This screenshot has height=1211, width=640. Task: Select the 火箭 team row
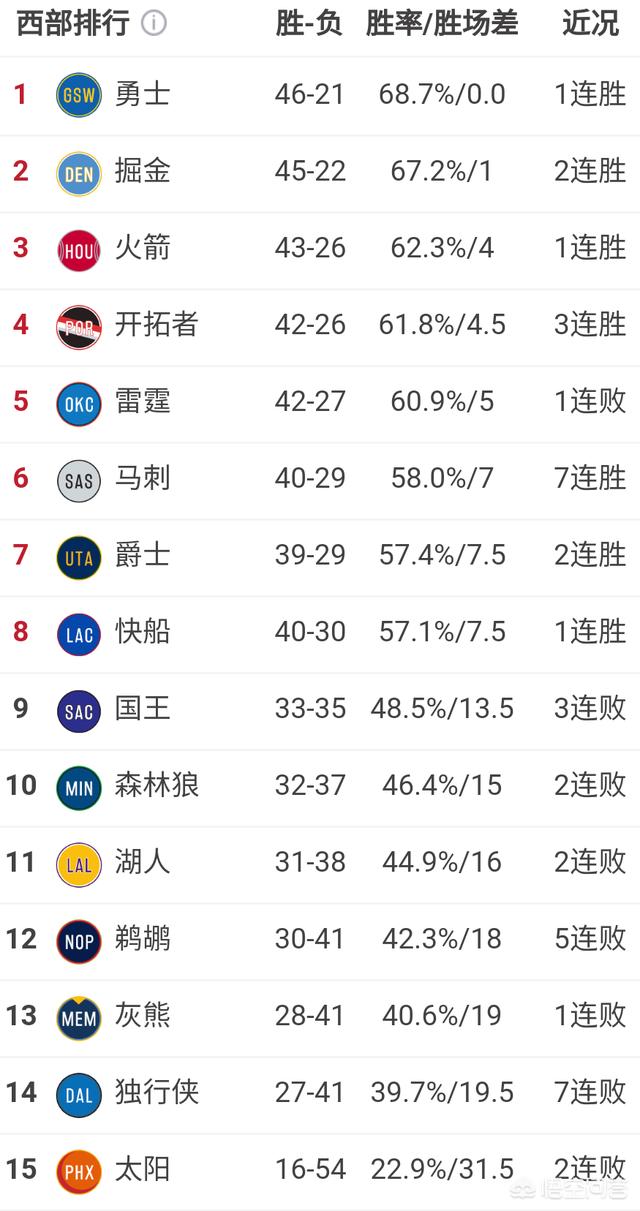point(320,249)
